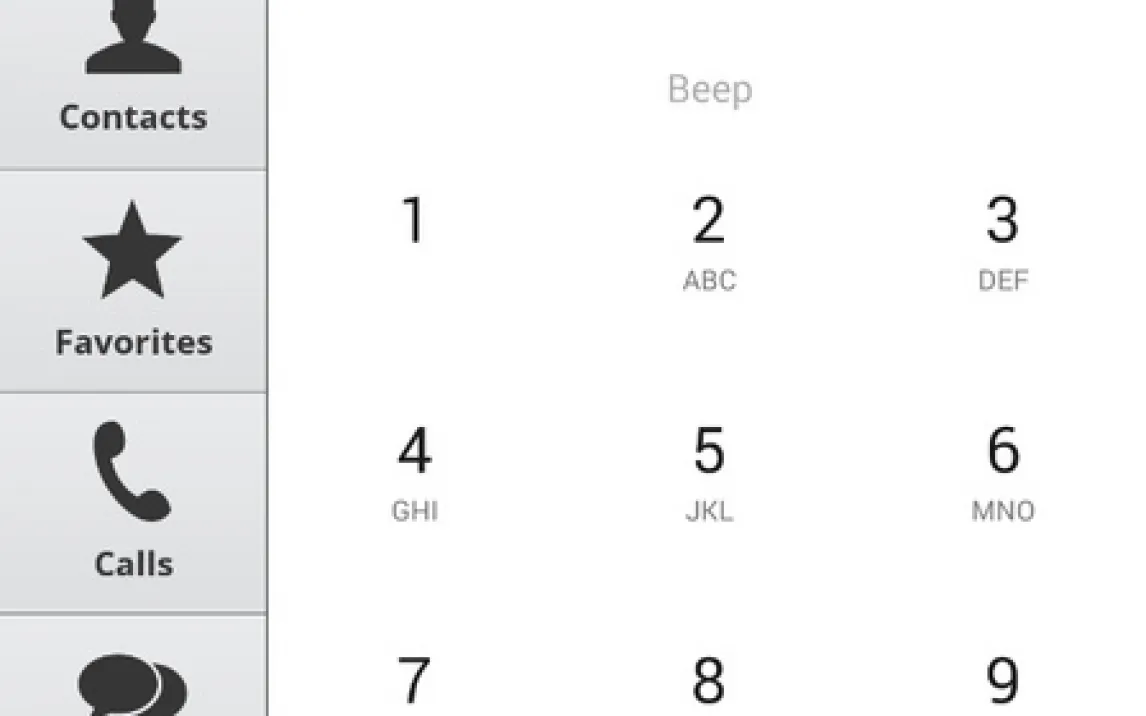The width and height of the screenshot is (1146, 716).
Task: Tap the 8 key on dialpad
Action: coord(708,680)
